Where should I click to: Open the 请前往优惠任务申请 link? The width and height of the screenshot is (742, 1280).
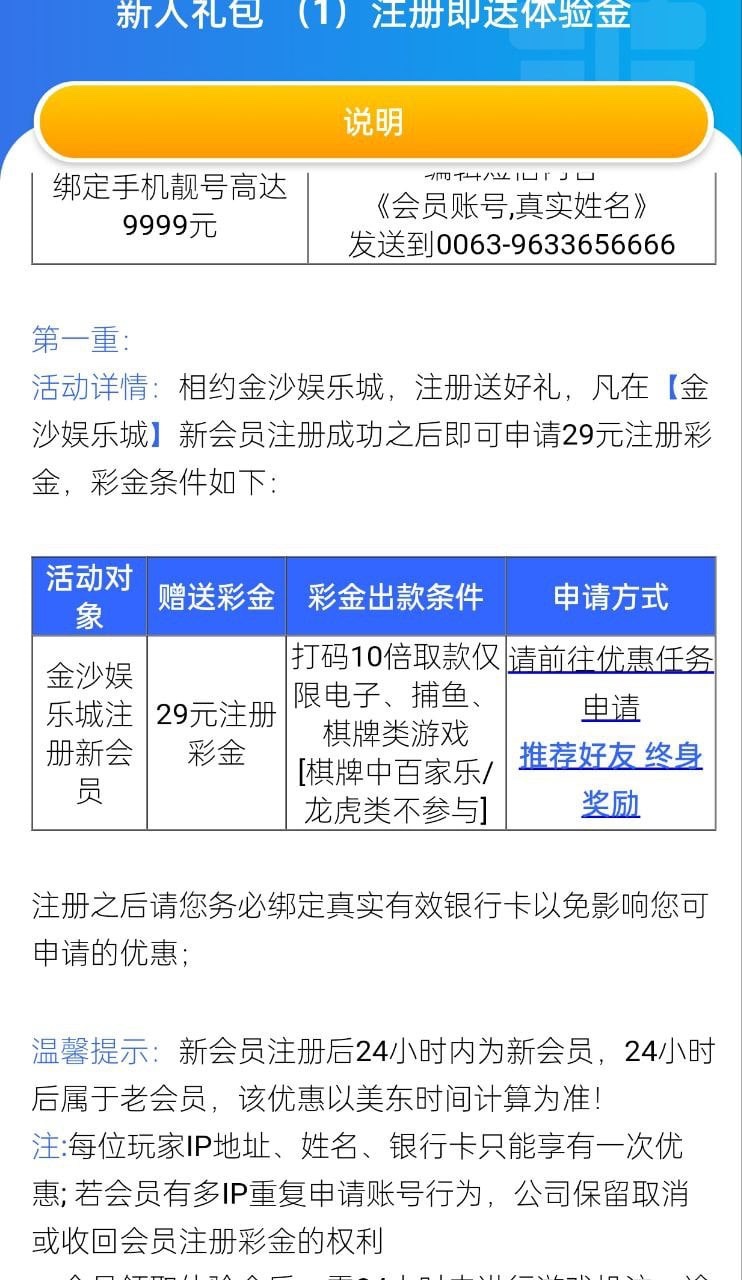(611, 684)
